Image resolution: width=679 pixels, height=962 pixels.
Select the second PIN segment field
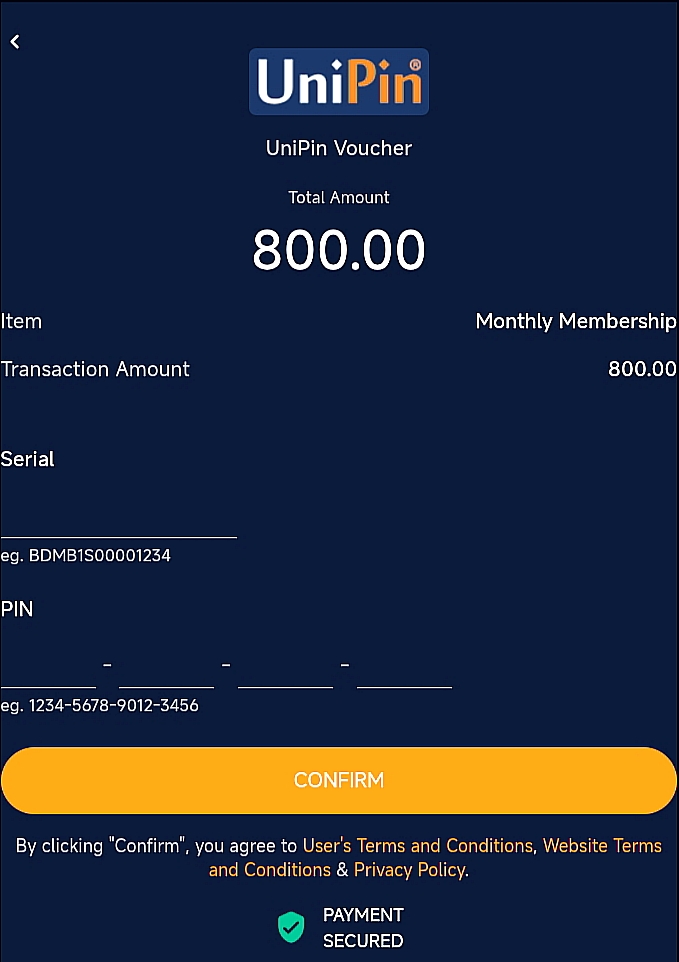coord(166,668)
